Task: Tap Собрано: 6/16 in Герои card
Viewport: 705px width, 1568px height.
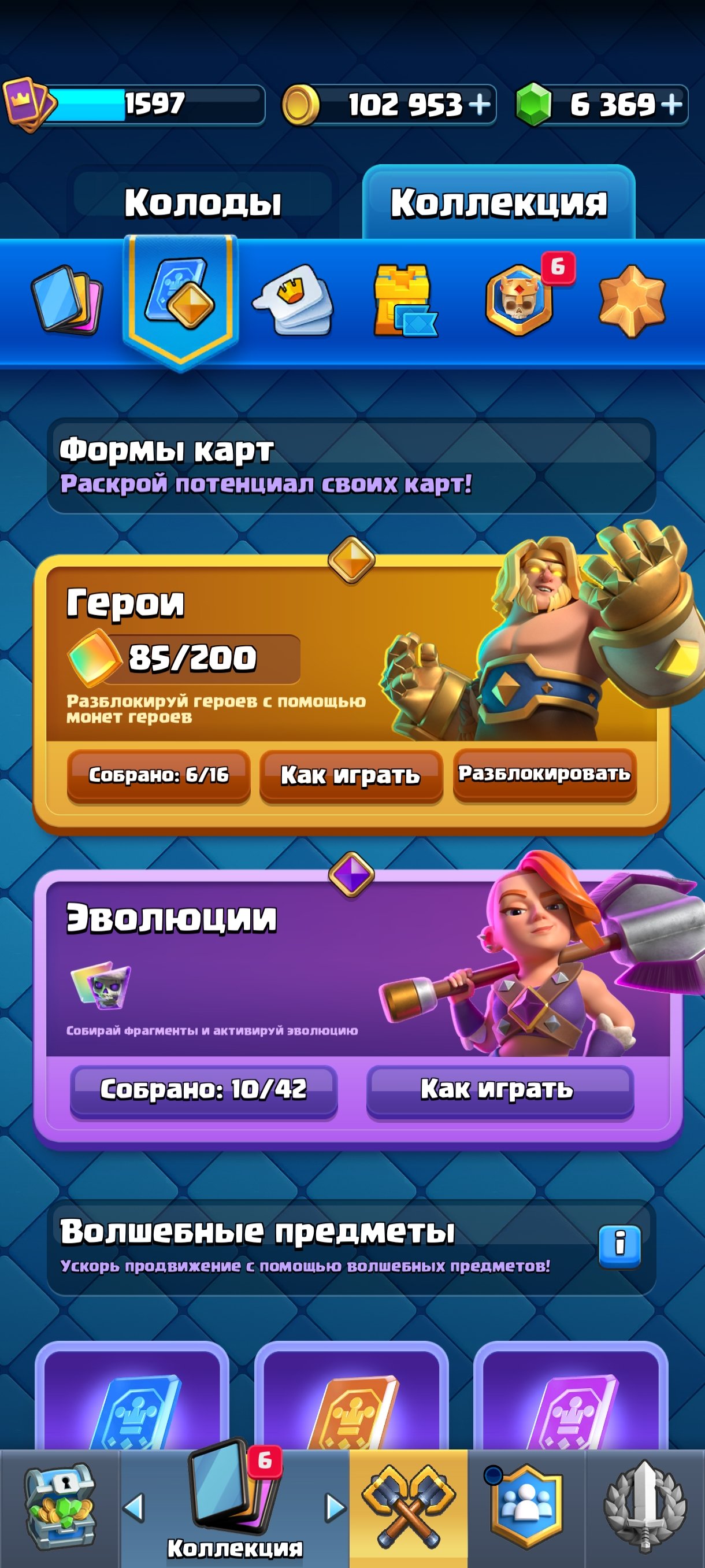Action: (x=158, y=775)
